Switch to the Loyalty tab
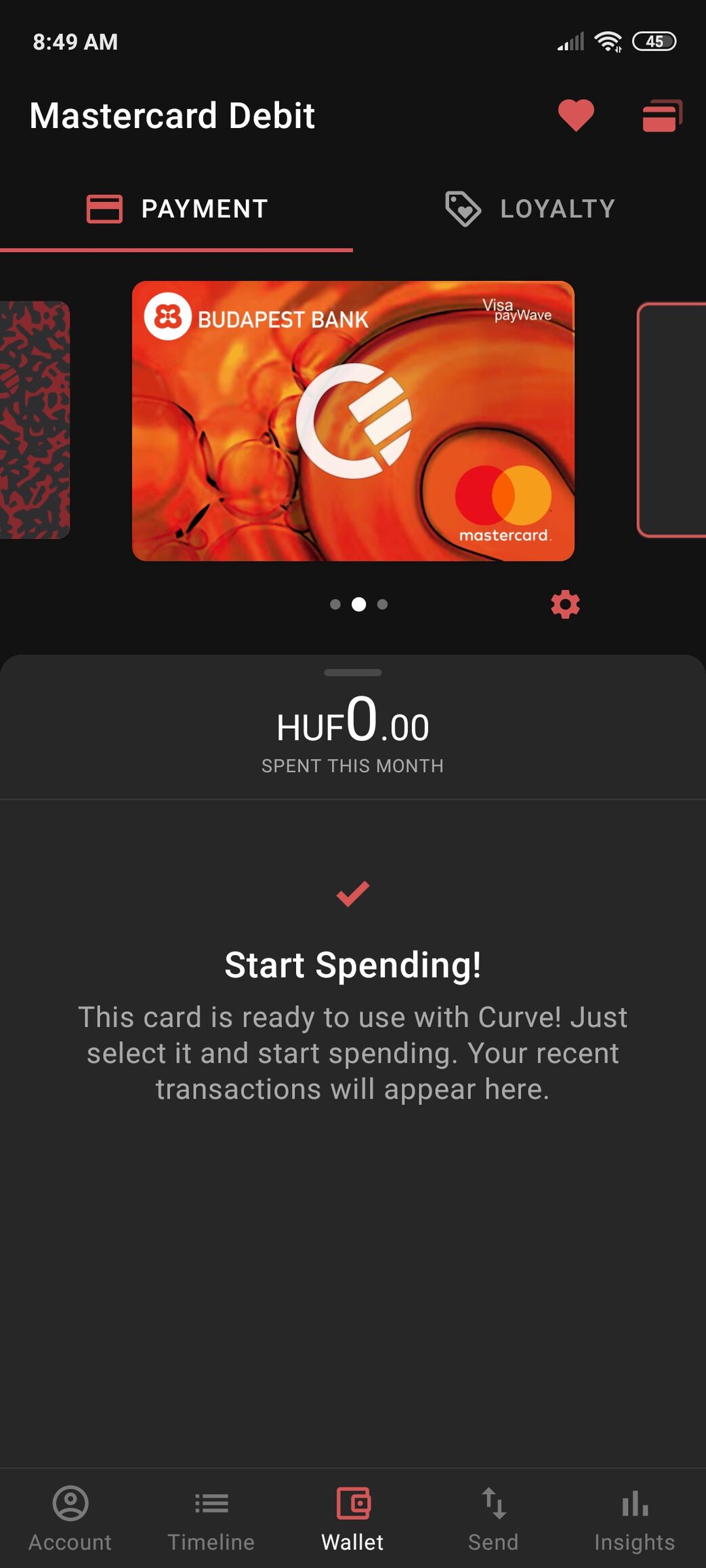 [x=530, y=209]
